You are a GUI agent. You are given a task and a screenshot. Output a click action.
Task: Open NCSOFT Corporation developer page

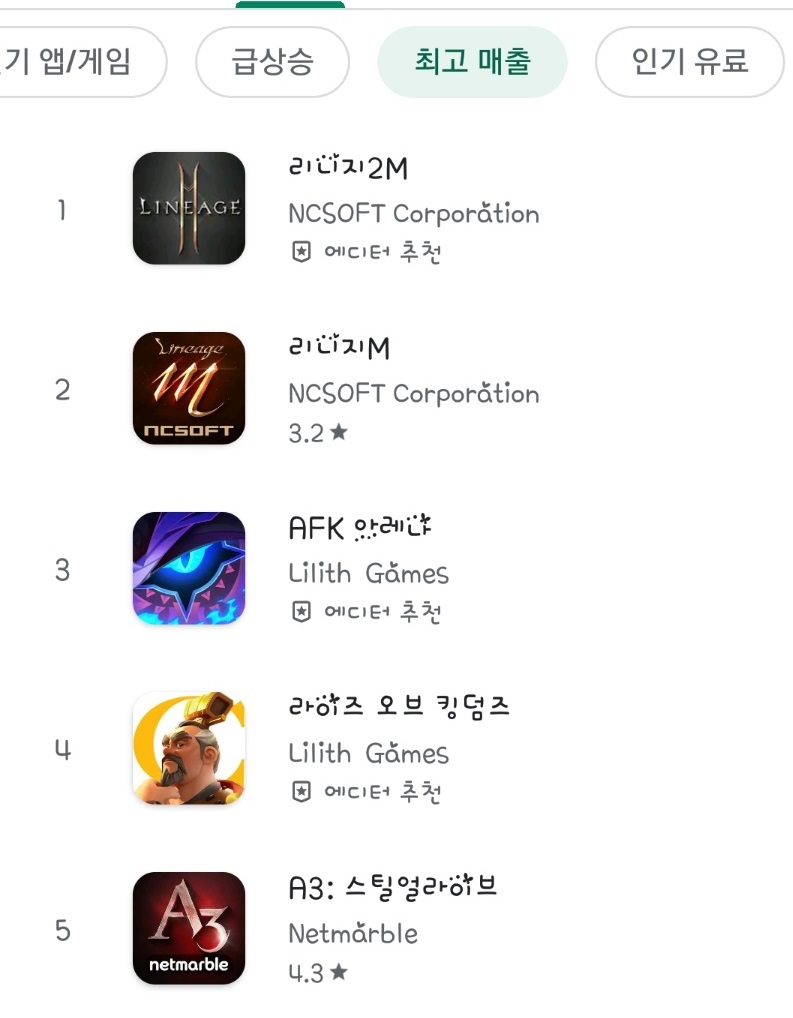pyautogui.click(x=414, y=213)
